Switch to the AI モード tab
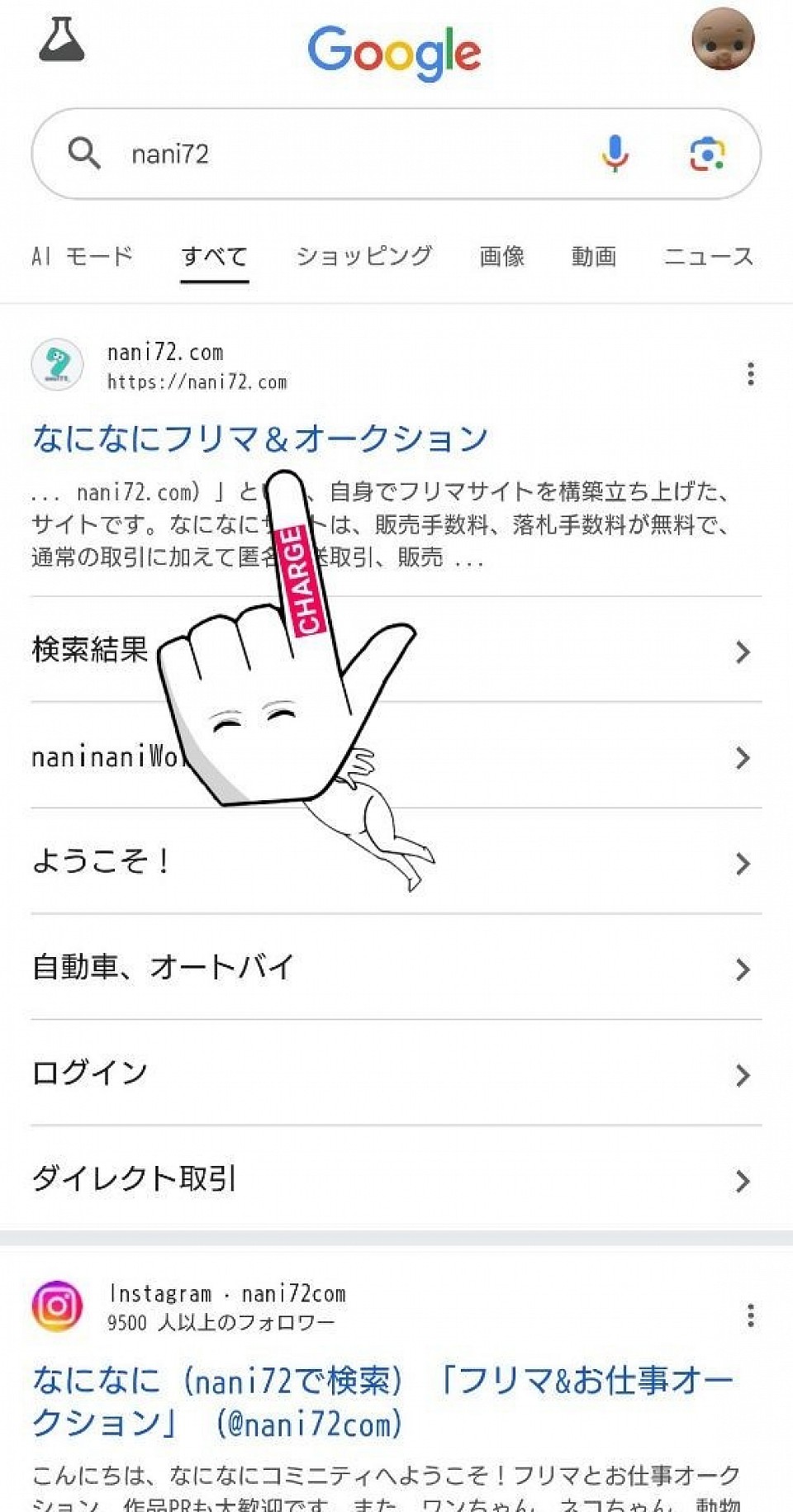 82,257
